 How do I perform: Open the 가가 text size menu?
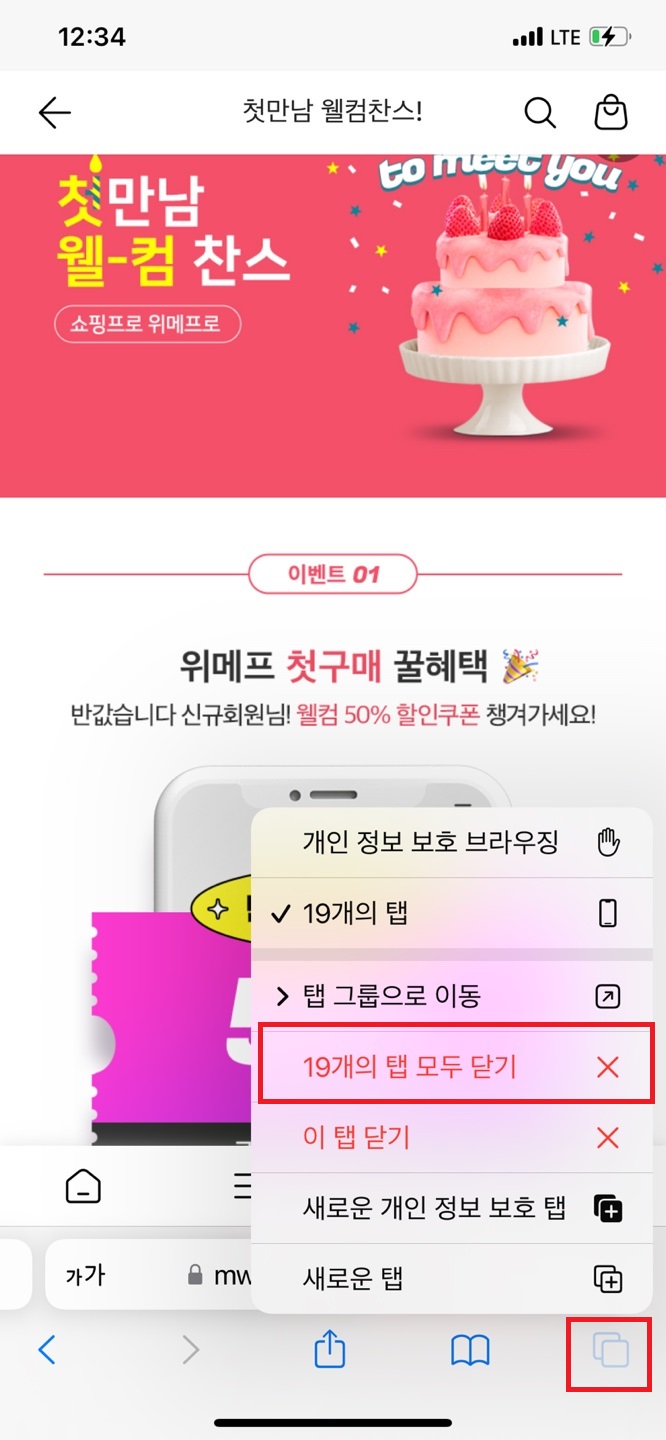[x=86, y=1276]
